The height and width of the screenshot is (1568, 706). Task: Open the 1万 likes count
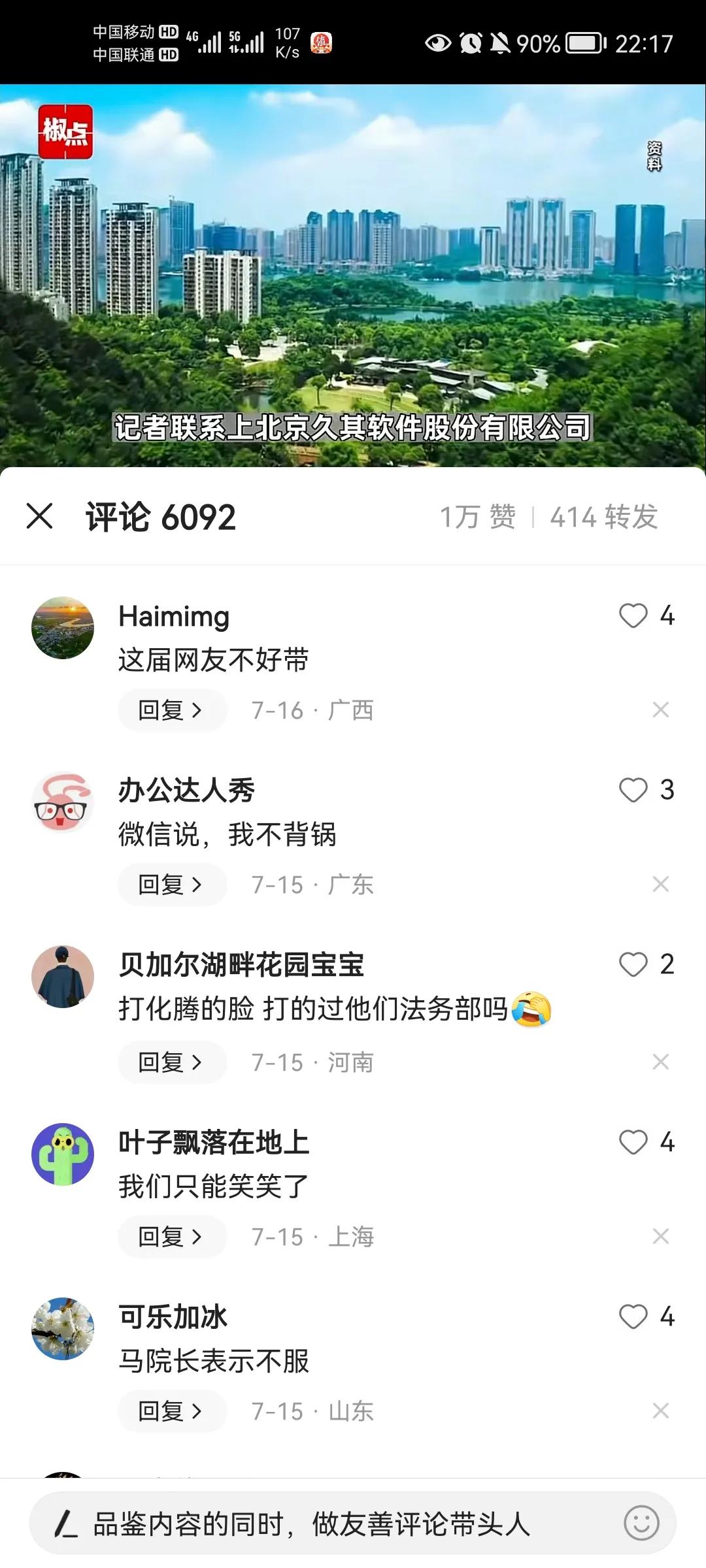click(477, 517)
